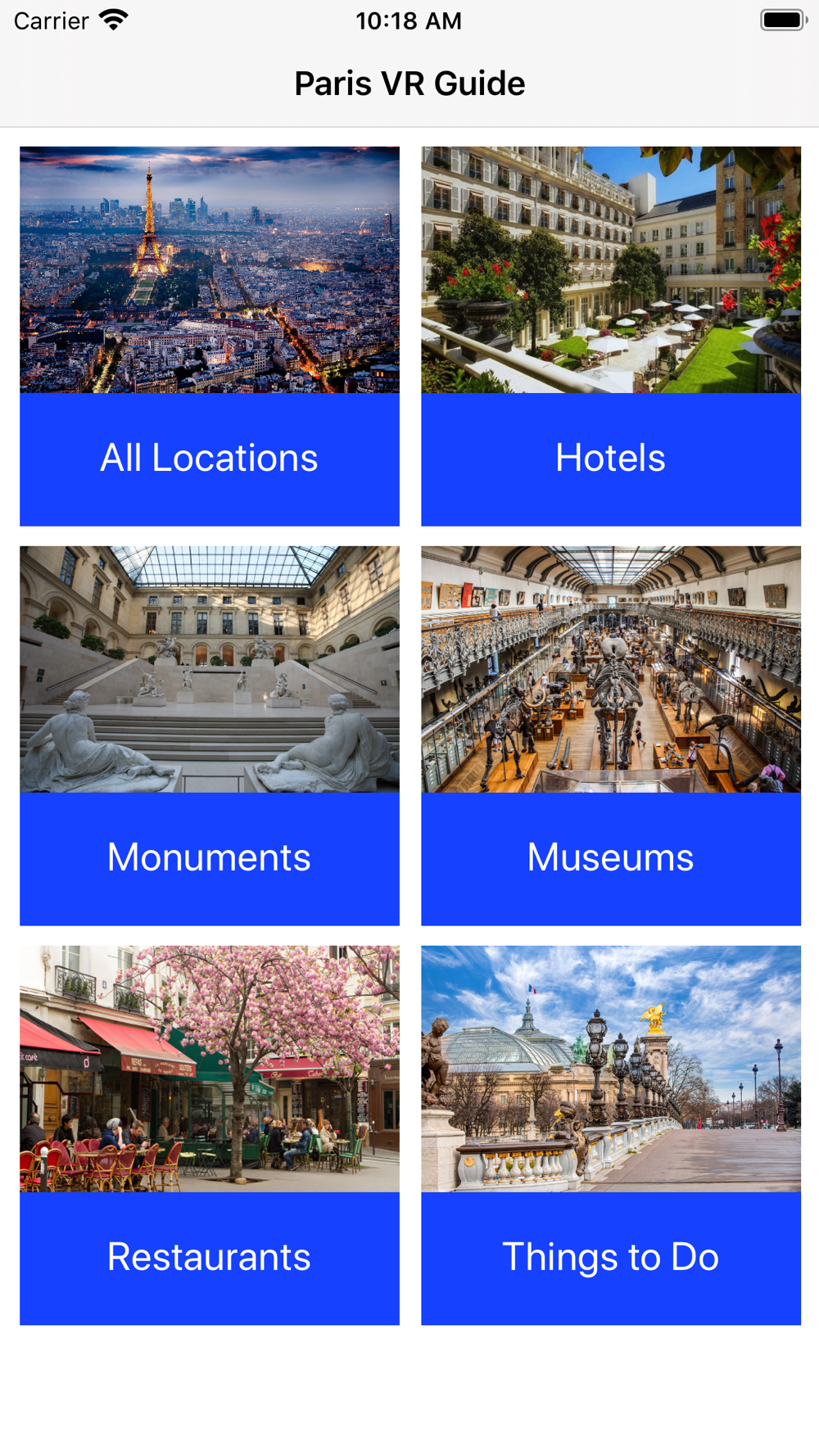The width and height of the screenshot is (819, 1456).
Task: Open the Restaurants category
Action: click(210, 1135)
